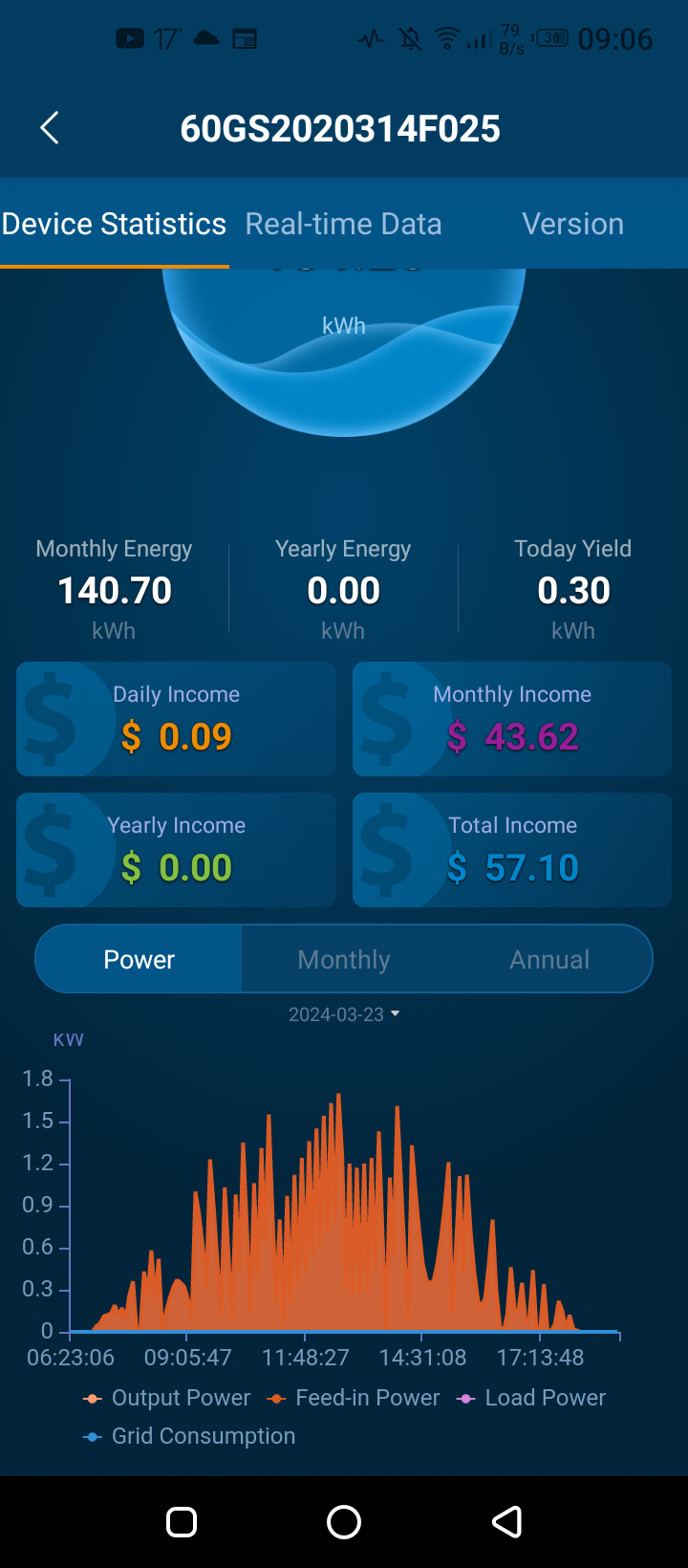
Task: Toggle Grid Consumption series in legend
Action: pos(190,1436)
